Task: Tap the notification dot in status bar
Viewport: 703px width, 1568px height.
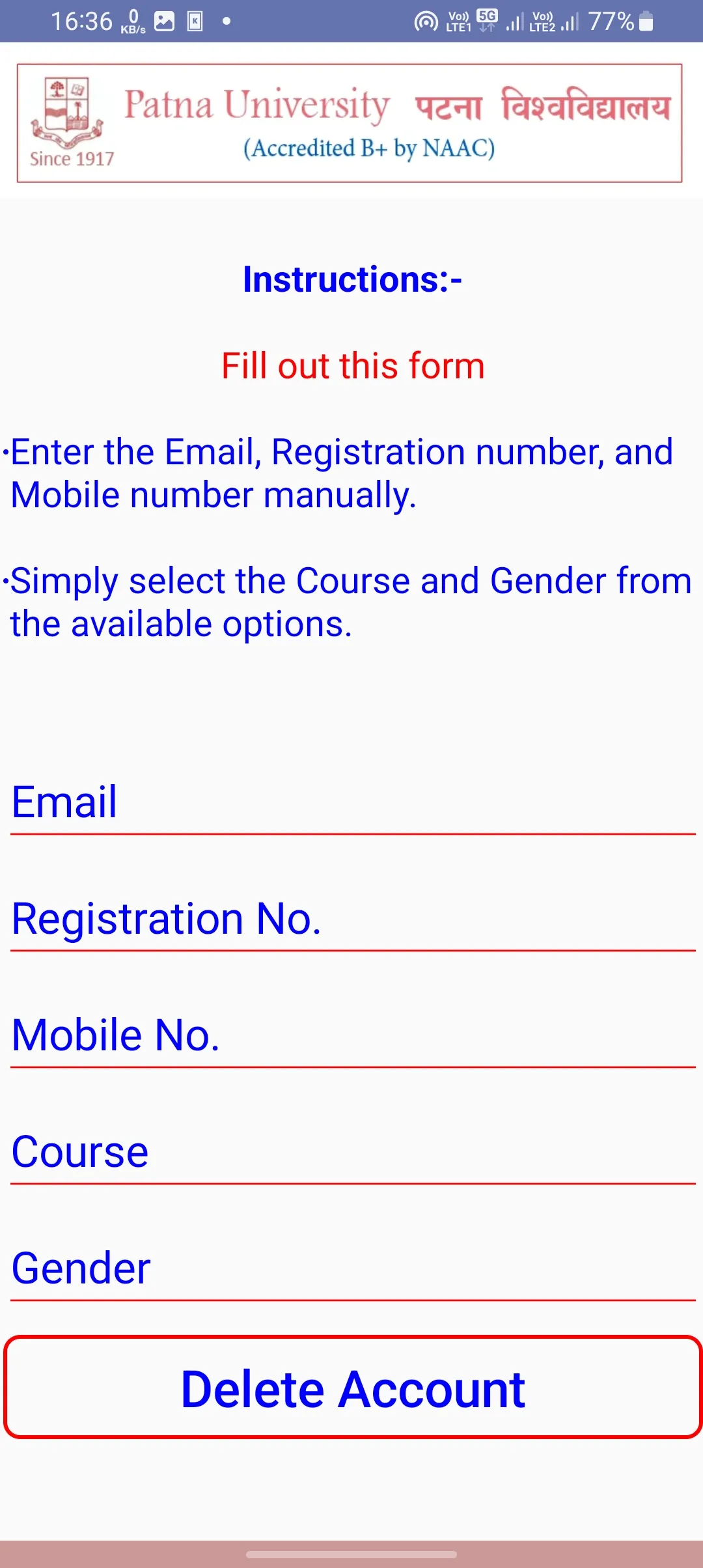Action: click(x=226, y=21)
